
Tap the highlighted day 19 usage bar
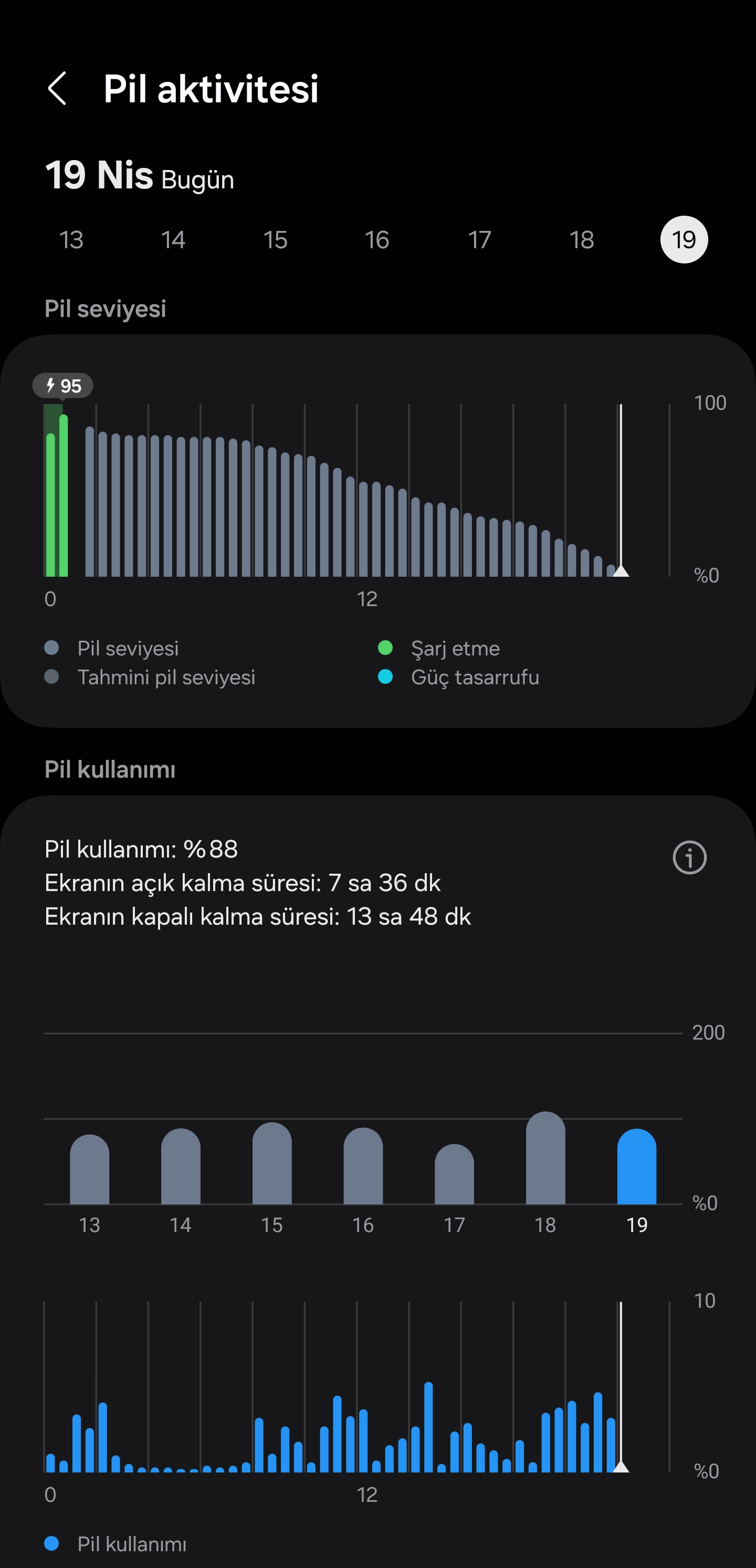(x=637, y=1168)
